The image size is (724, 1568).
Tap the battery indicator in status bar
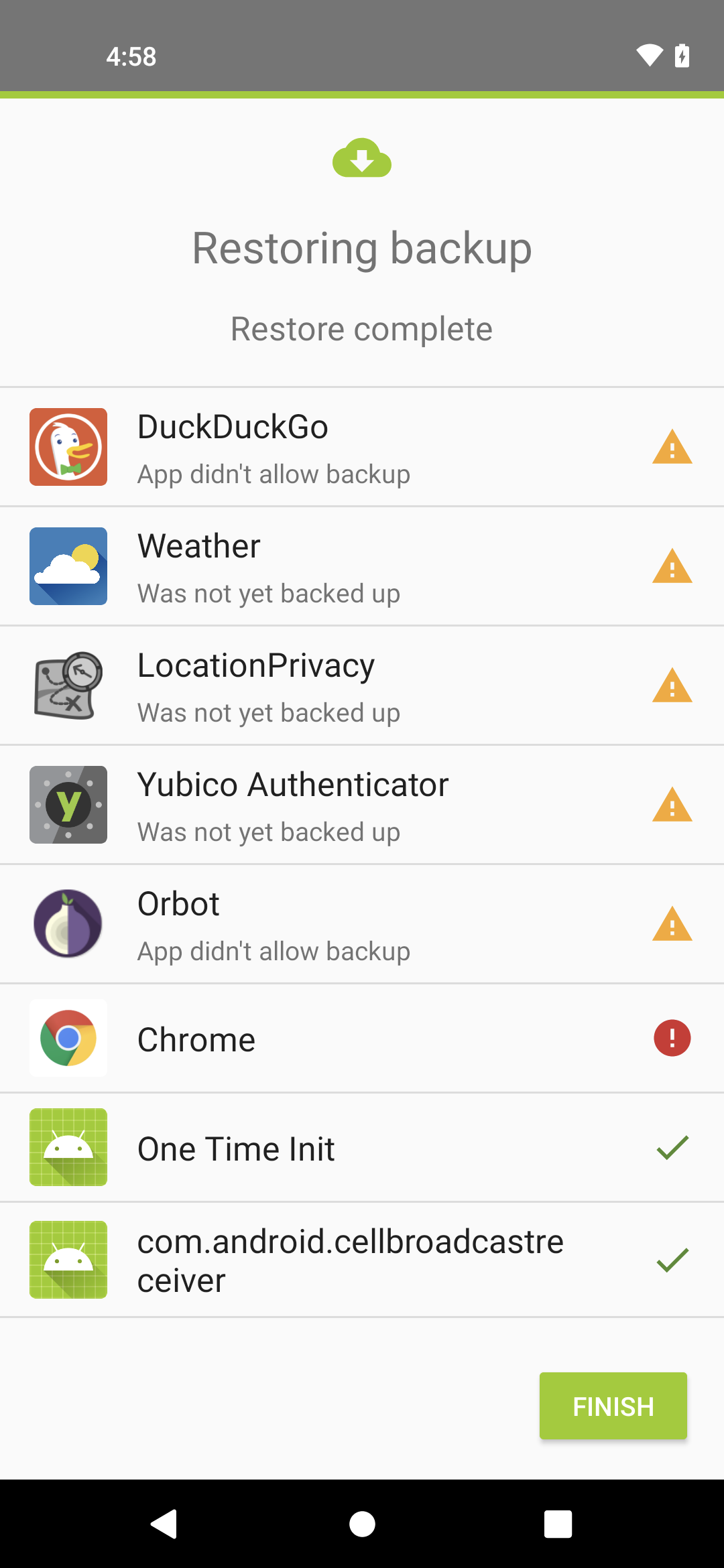coord(683,57)
